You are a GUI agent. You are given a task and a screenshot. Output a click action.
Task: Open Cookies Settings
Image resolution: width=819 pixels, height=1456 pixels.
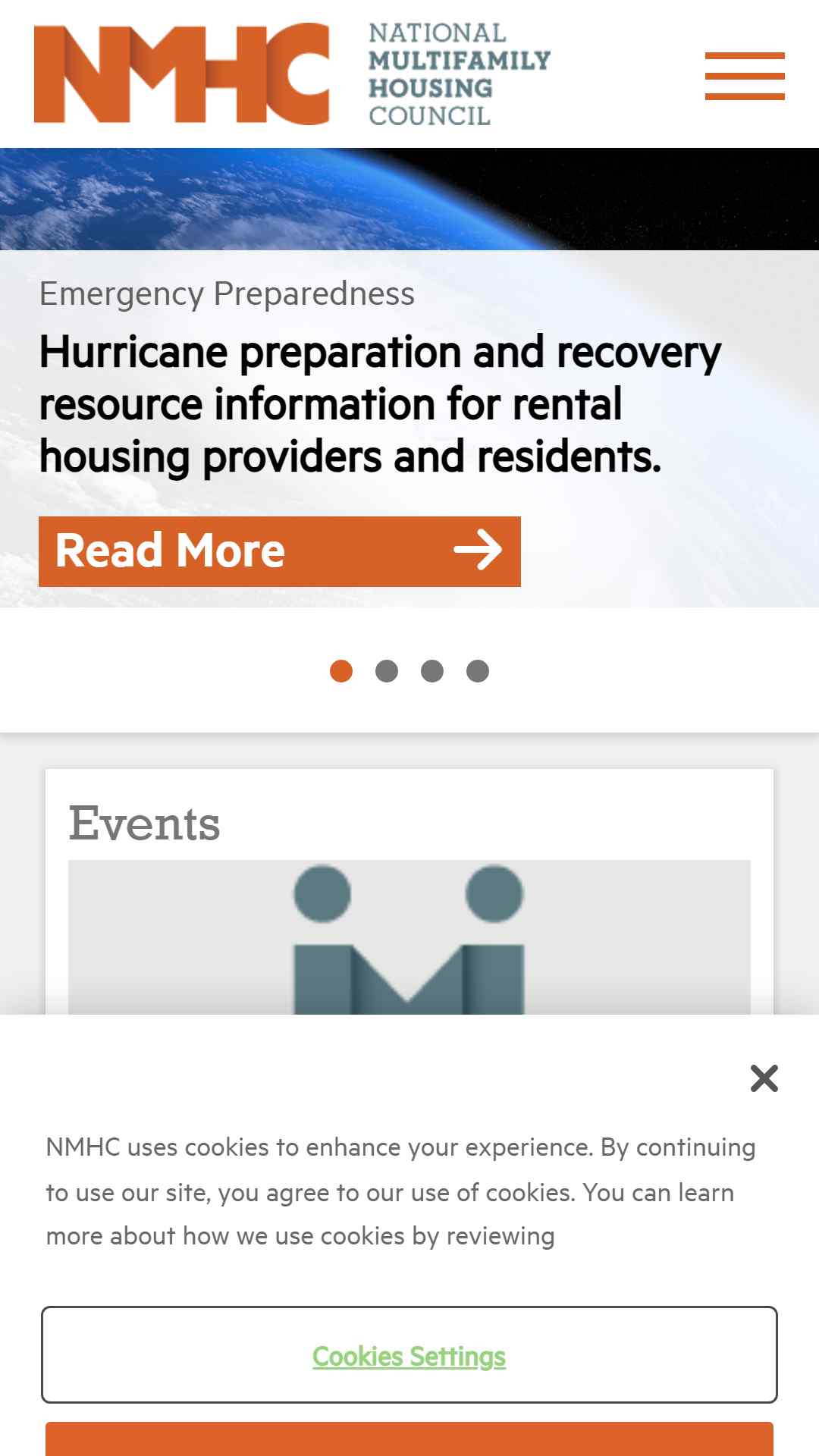coord(409,1354)
